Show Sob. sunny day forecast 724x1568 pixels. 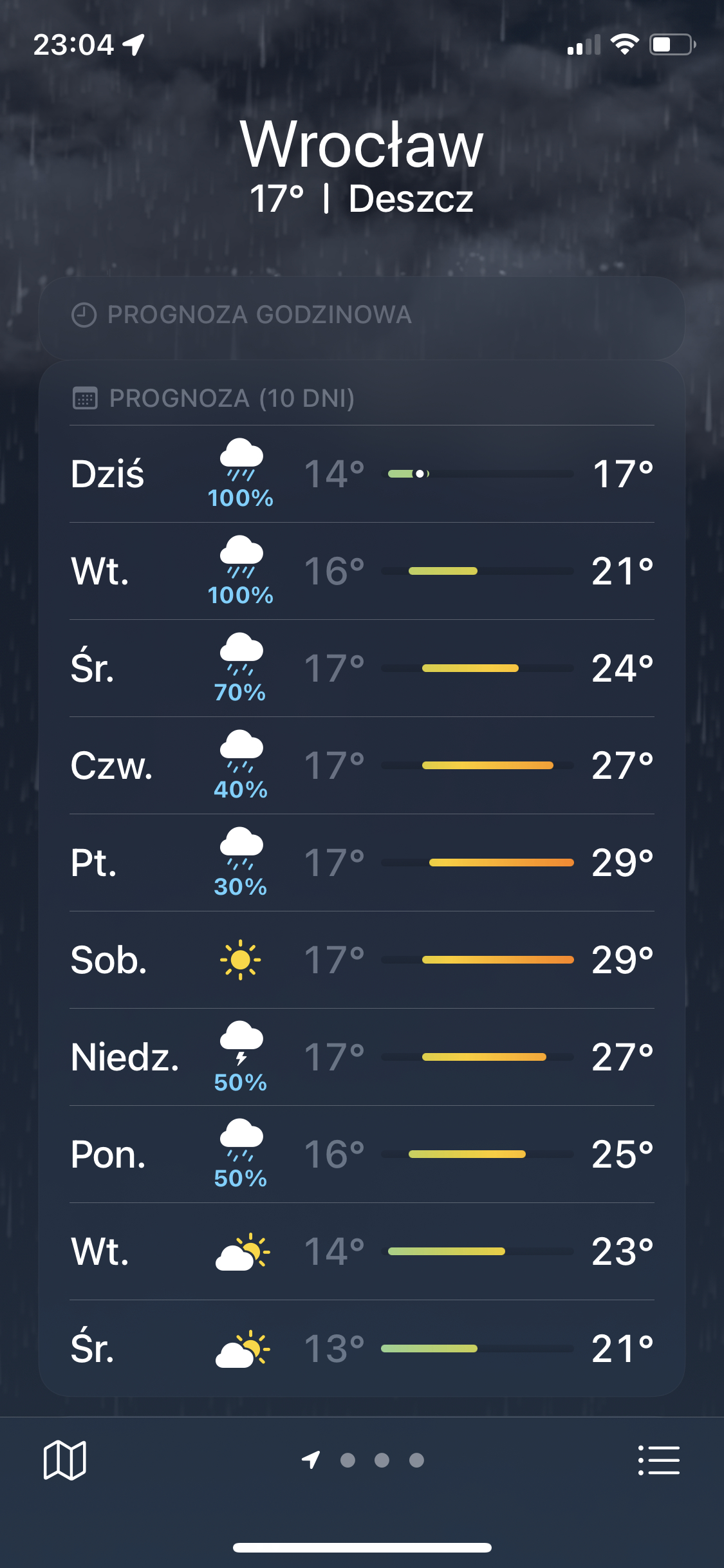[x=362, y=960]
